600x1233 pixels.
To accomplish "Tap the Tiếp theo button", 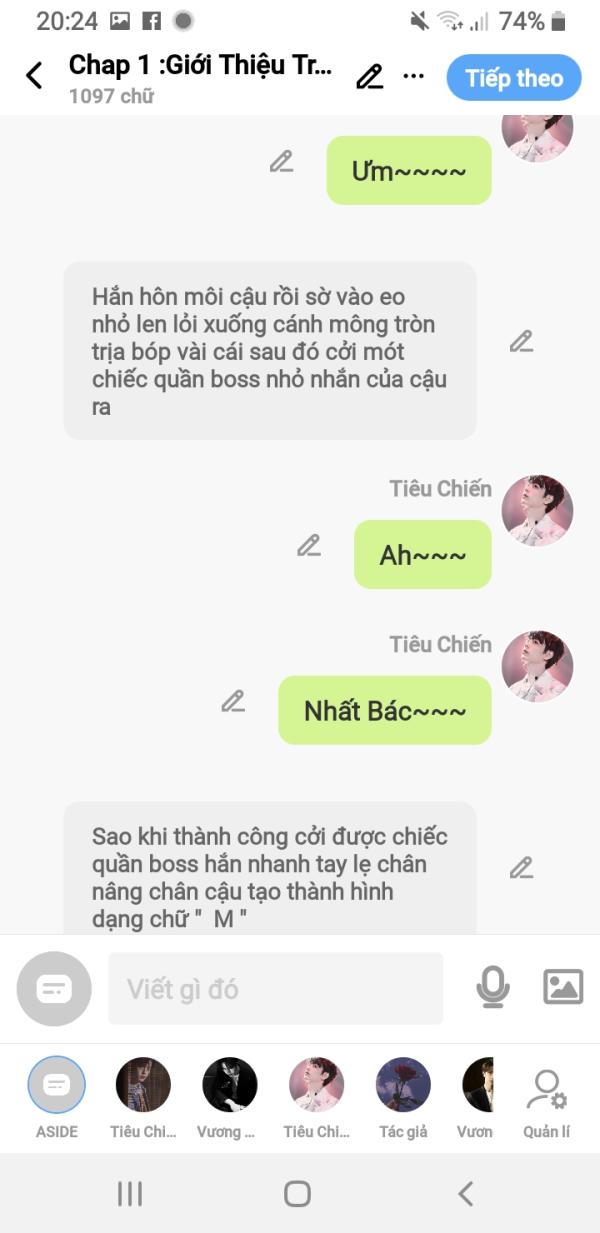I will point(514,78).
